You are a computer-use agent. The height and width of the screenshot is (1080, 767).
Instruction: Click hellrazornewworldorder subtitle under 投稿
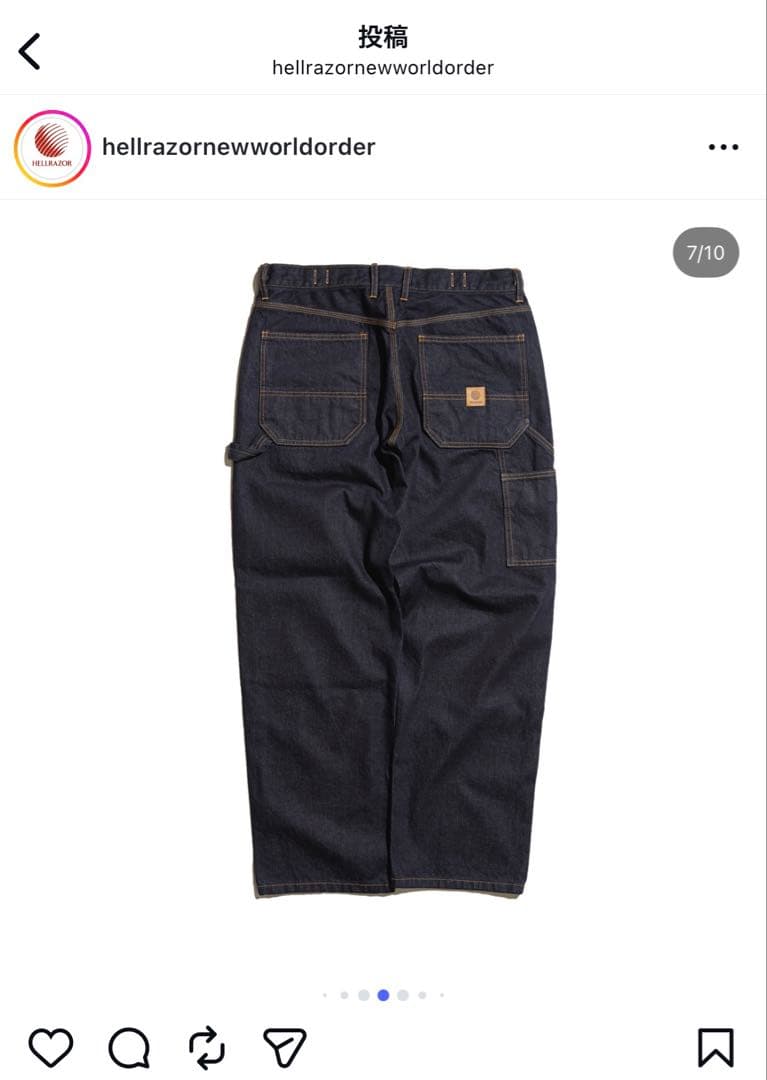383,67
